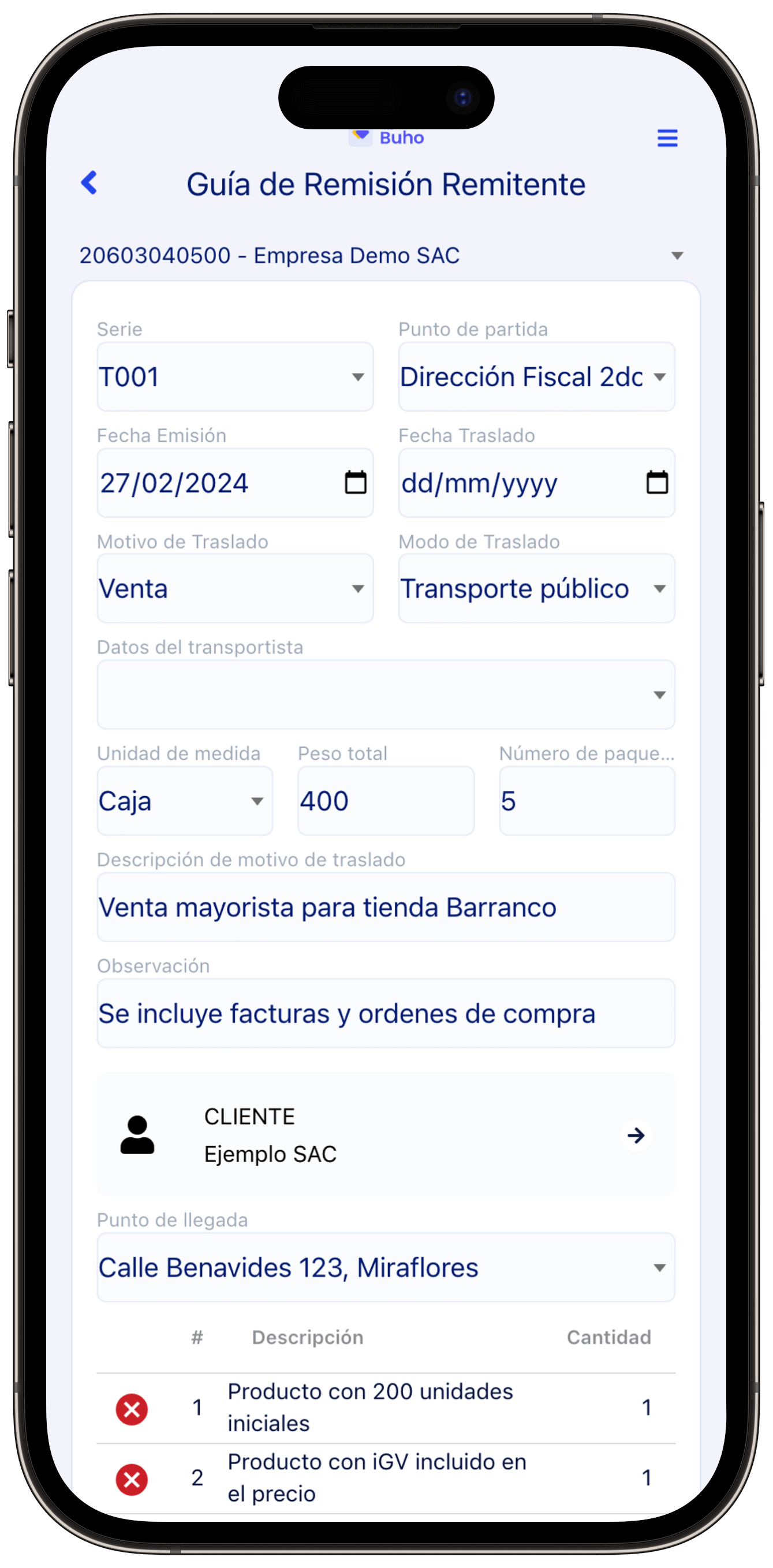
Task: Edit the Peso total field
Action: (x=386, y=801)
